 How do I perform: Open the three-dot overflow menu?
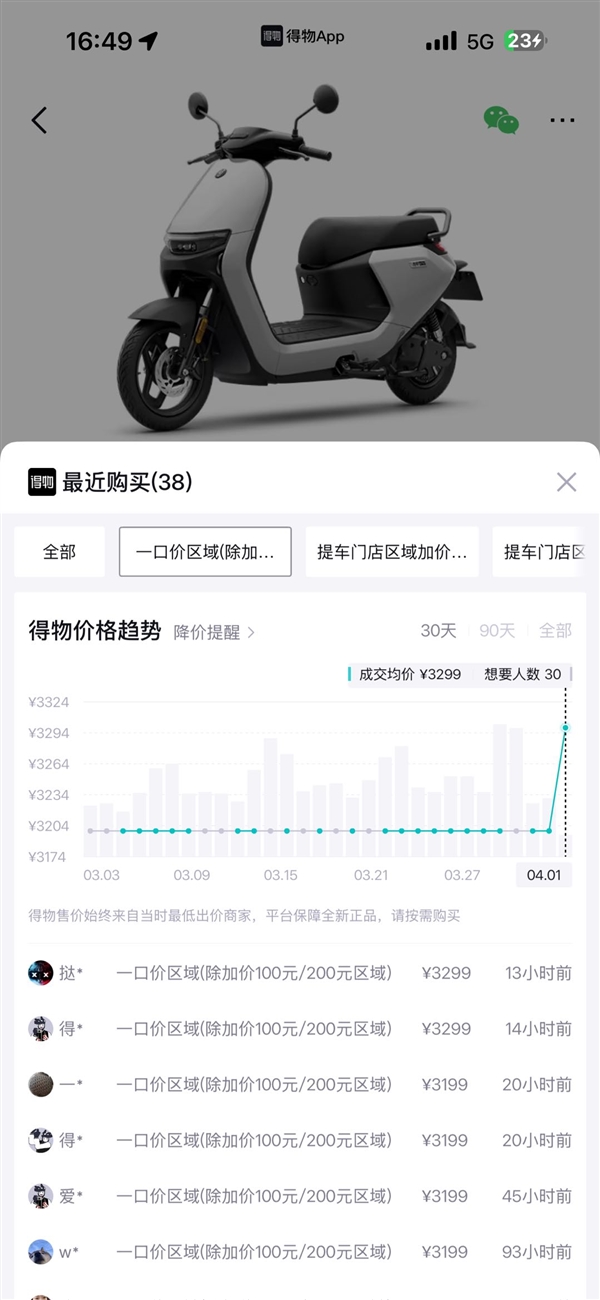tap(562, 121)
